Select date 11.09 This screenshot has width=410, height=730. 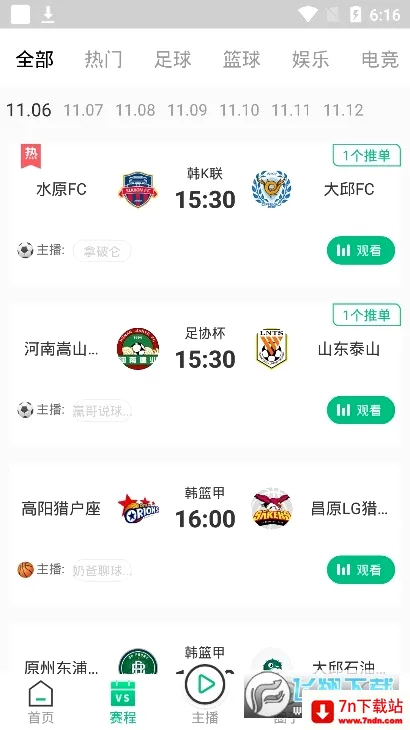(187, 110)
